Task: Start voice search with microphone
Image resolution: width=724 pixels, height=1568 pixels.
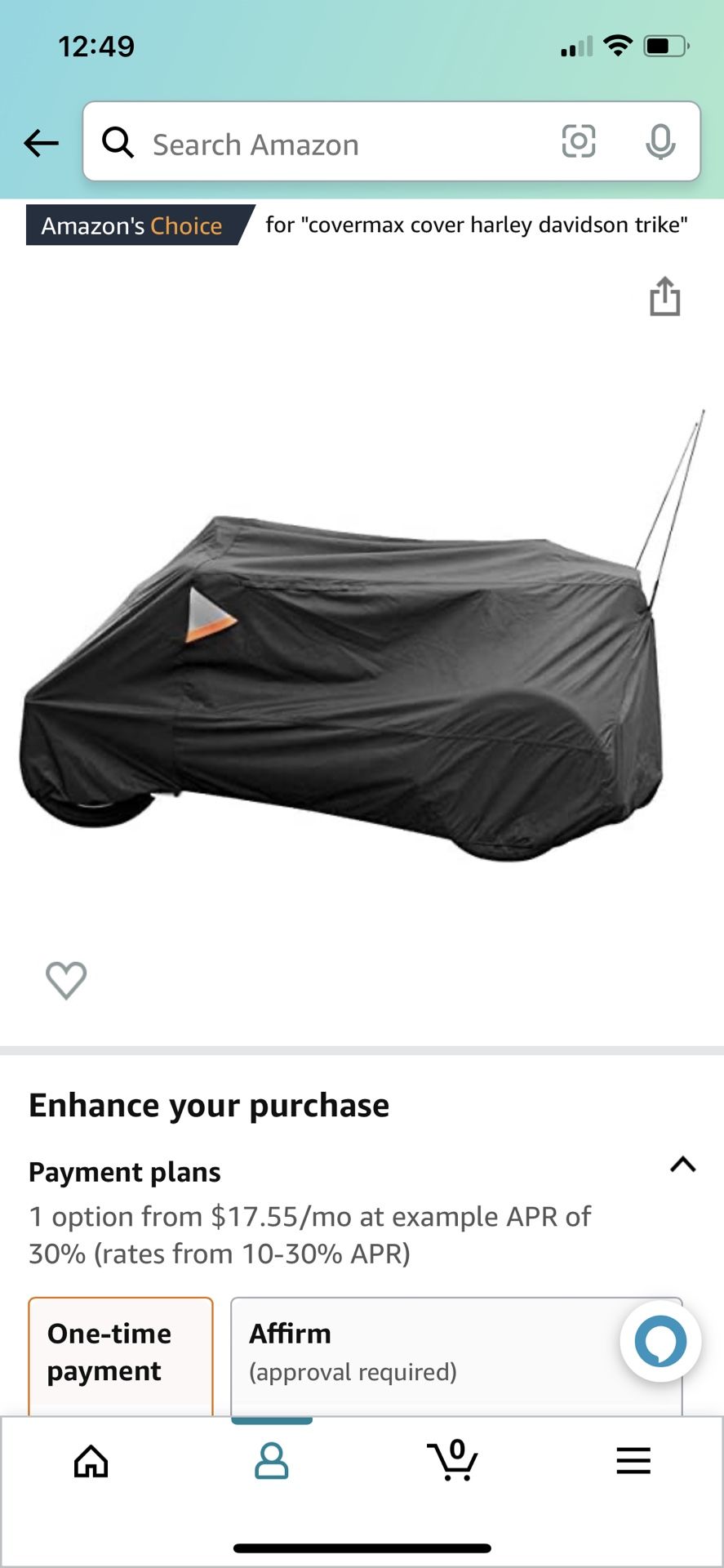Action: 660,142
